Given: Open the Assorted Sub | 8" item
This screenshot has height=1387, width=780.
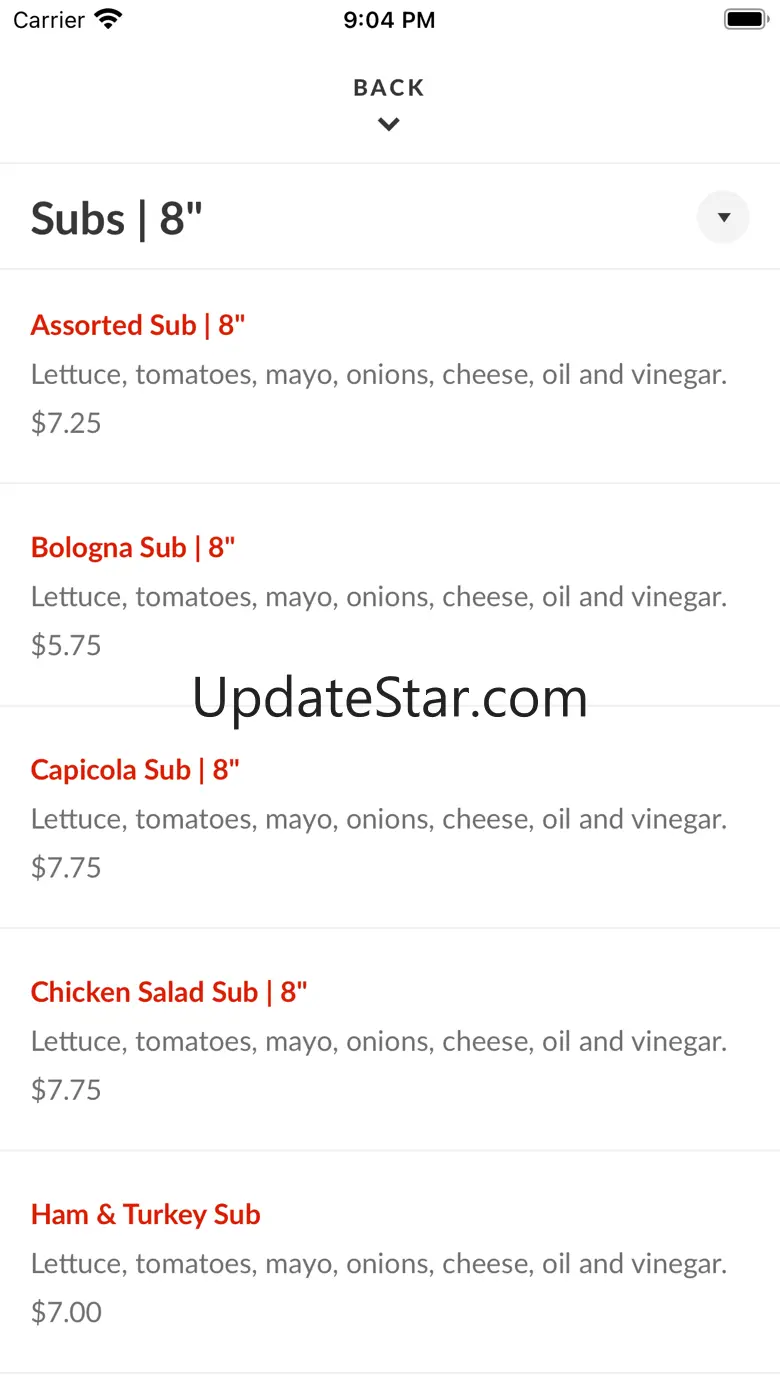Looking at the screenshot, I should 138,326.
